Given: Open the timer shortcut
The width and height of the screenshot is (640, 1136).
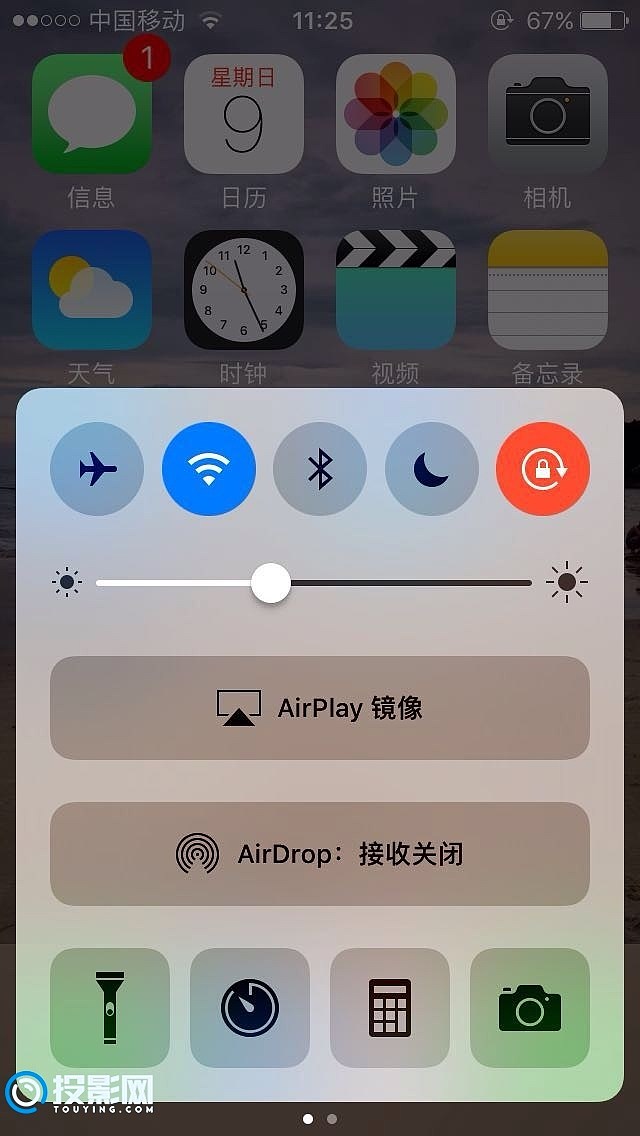Looking at the screenshot, I should [250, 1008].
